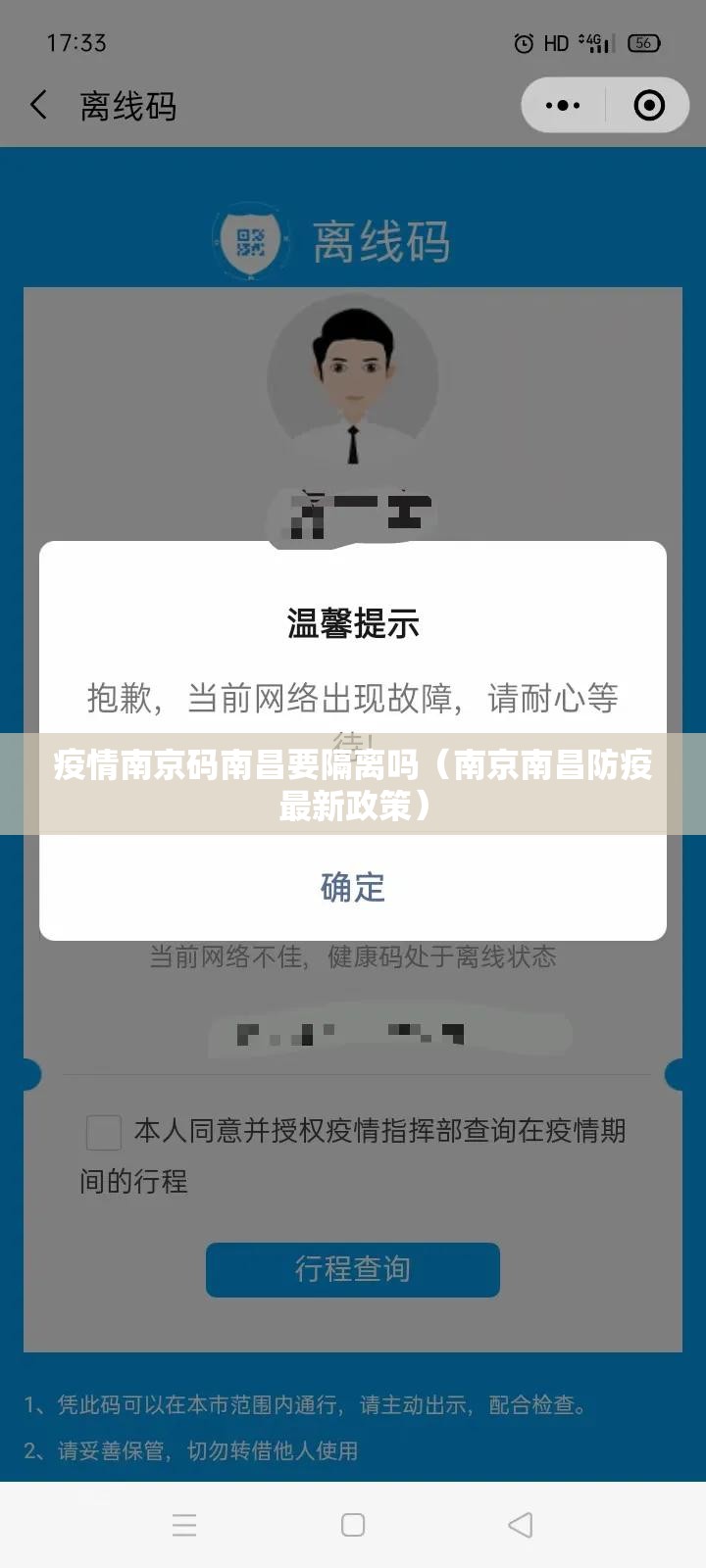Open the system recent apps view
Image resolution: width=706 pixels, height=1568 pixels.
pos(184,1525)
